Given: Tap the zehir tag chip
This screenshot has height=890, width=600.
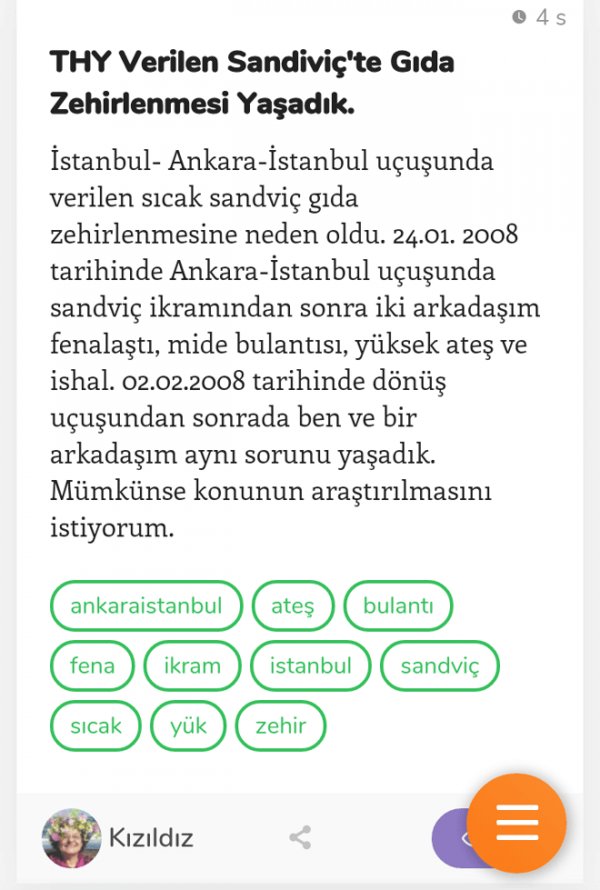Looking at the screenshot, I should pos(281,726).
